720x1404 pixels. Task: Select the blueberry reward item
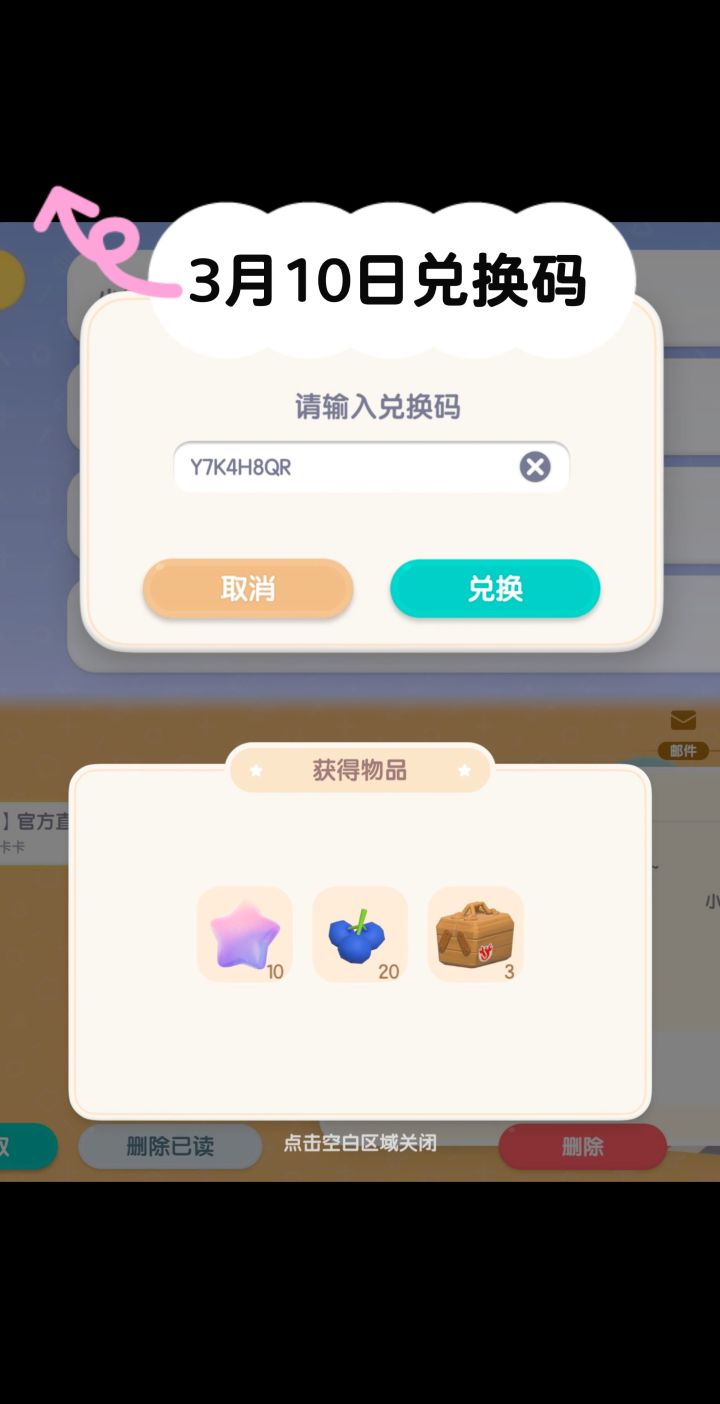pos(359,934)
